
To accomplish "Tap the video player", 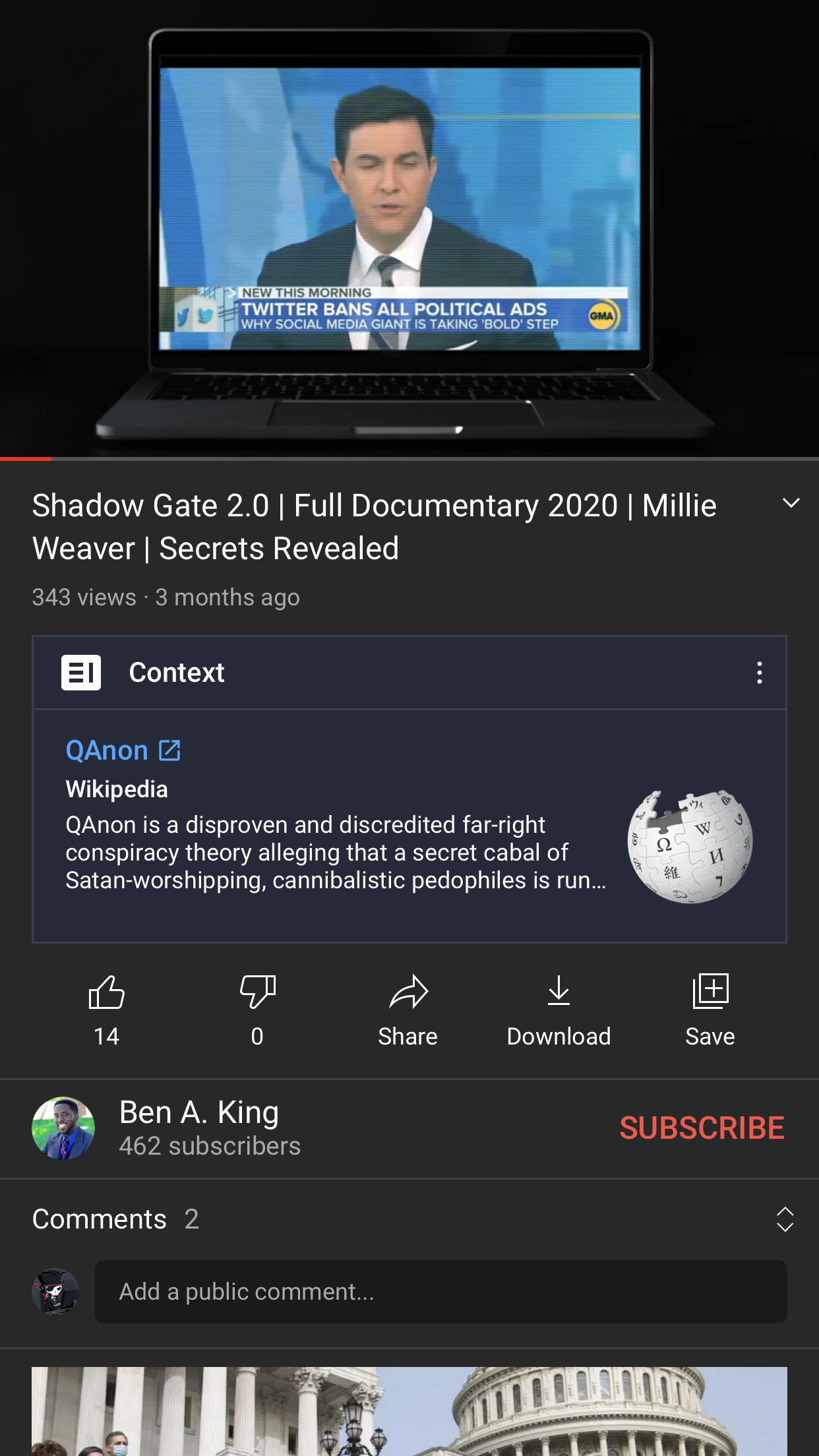I will click(409, 228).
